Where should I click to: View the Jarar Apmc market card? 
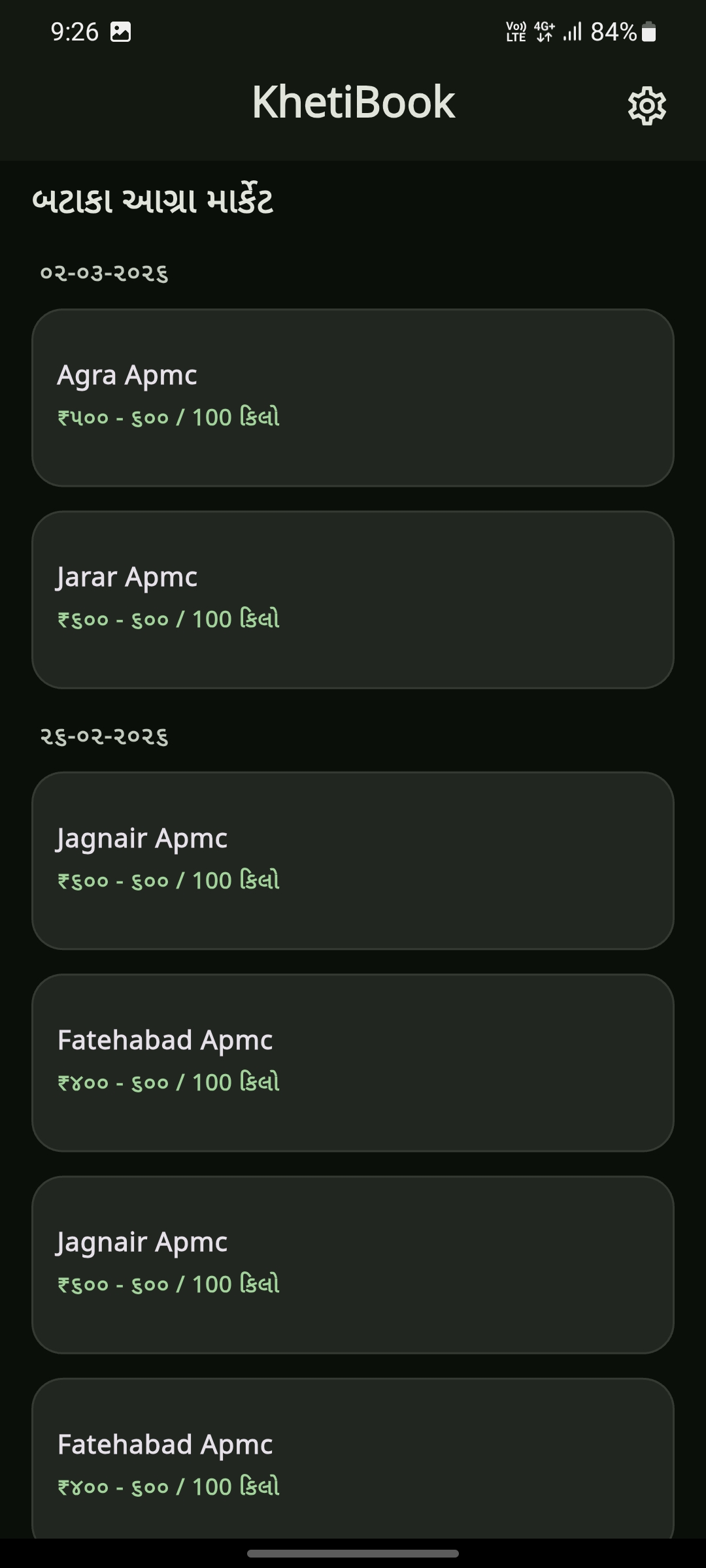[x=353, y=599]
